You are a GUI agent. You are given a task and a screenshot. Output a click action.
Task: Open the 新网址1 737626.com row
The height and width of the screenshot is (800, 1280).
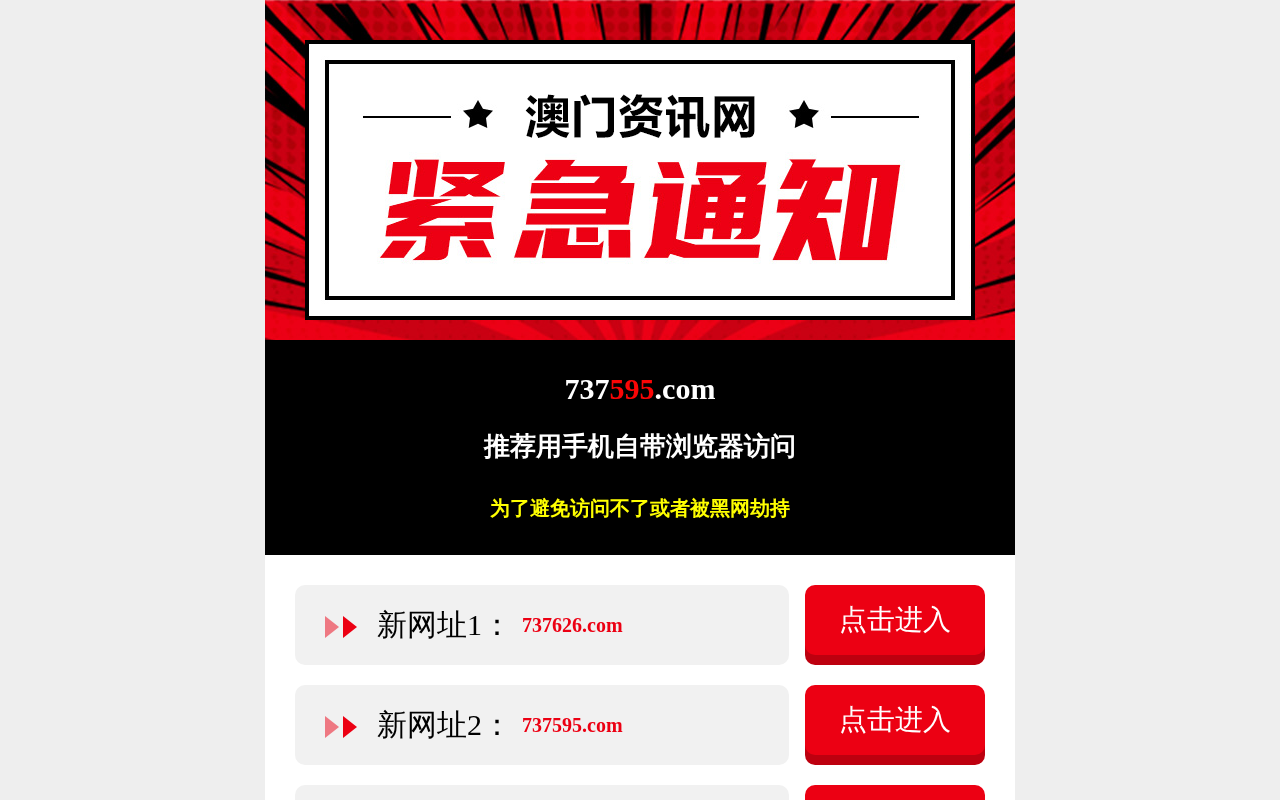(x=542, y=625)
